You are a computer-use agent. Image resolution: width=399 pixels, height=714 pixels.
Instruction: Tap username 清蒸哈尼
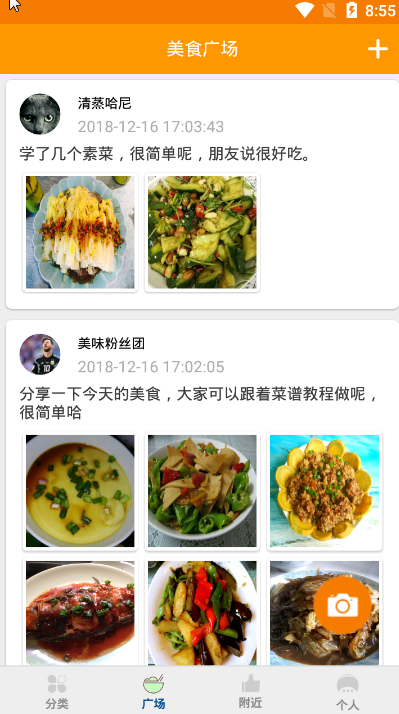point(104,103)
